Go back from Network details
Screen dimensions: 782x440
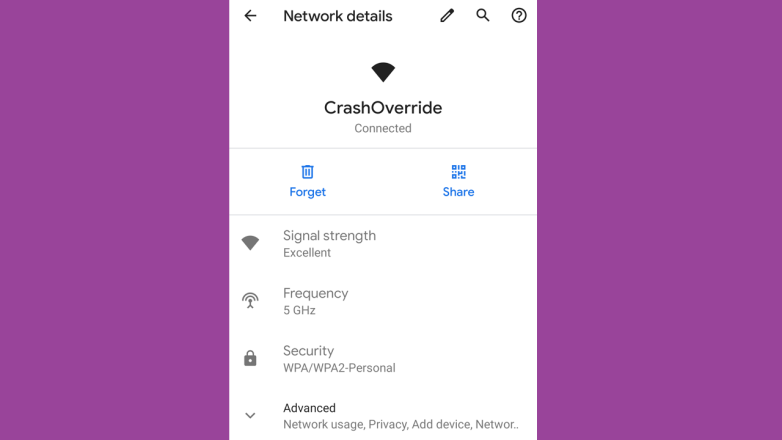click(250, 16)
